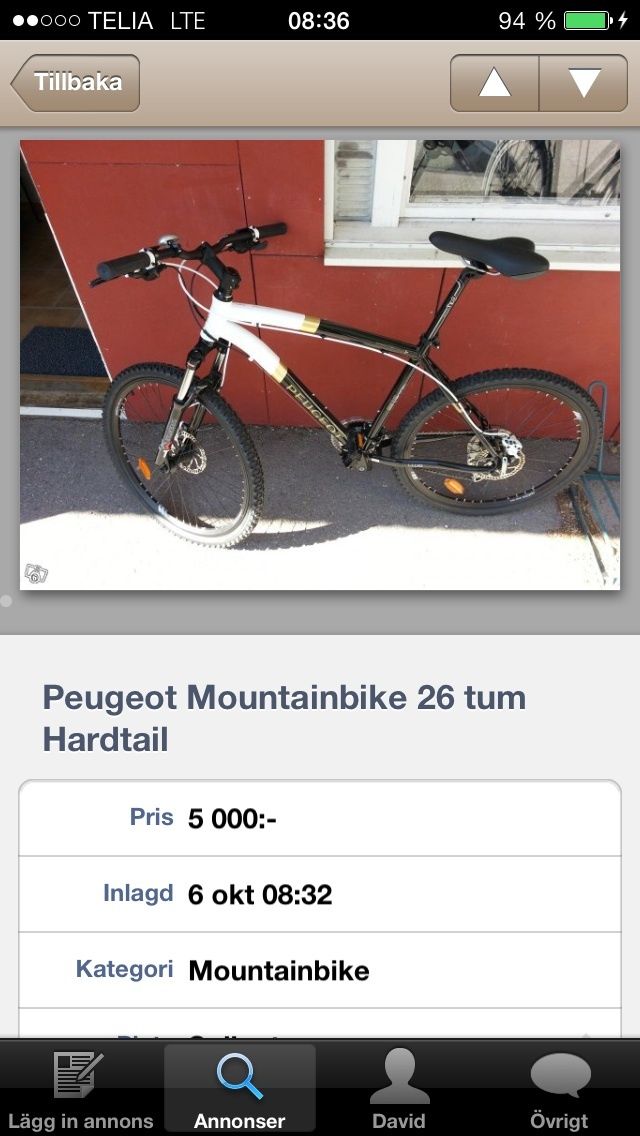Image resolution: width=640 pixels, height=1136 pixels.
Task: Go back with the Tillbaka button
Action: pyautogui.click(x=75, y=83)
